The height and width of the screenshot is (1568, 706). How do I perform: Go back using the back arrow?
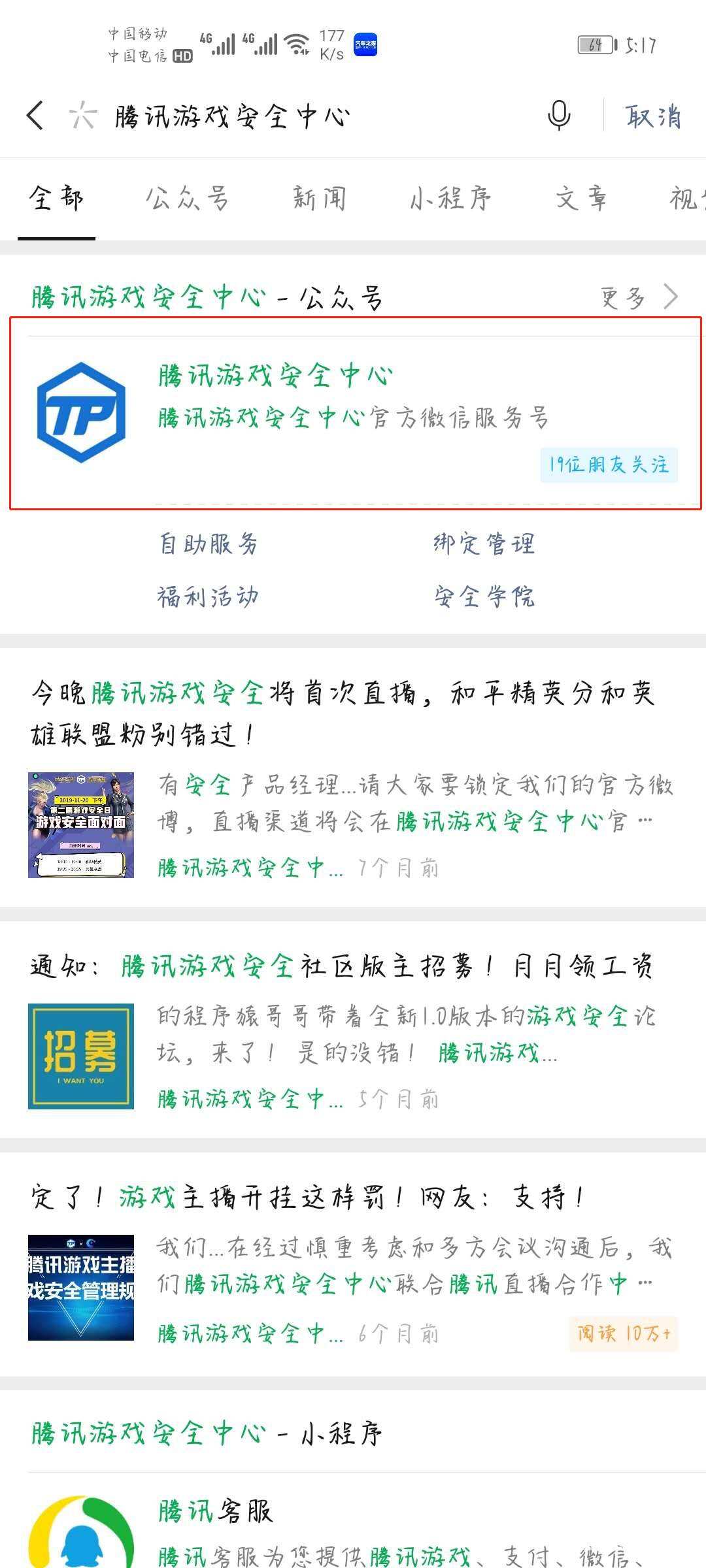36,116
